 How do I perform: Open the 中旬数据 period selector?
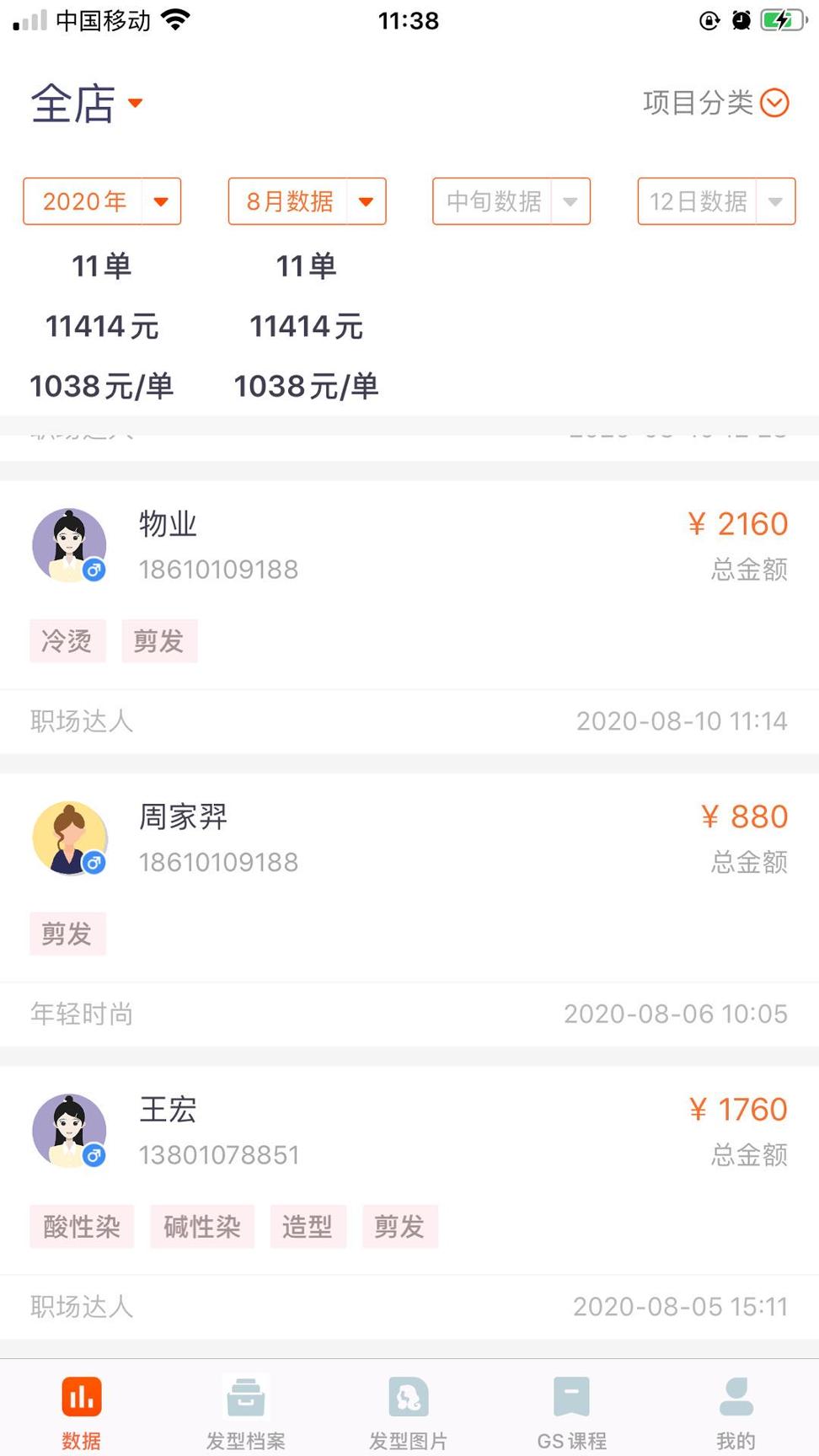[511, 201]
